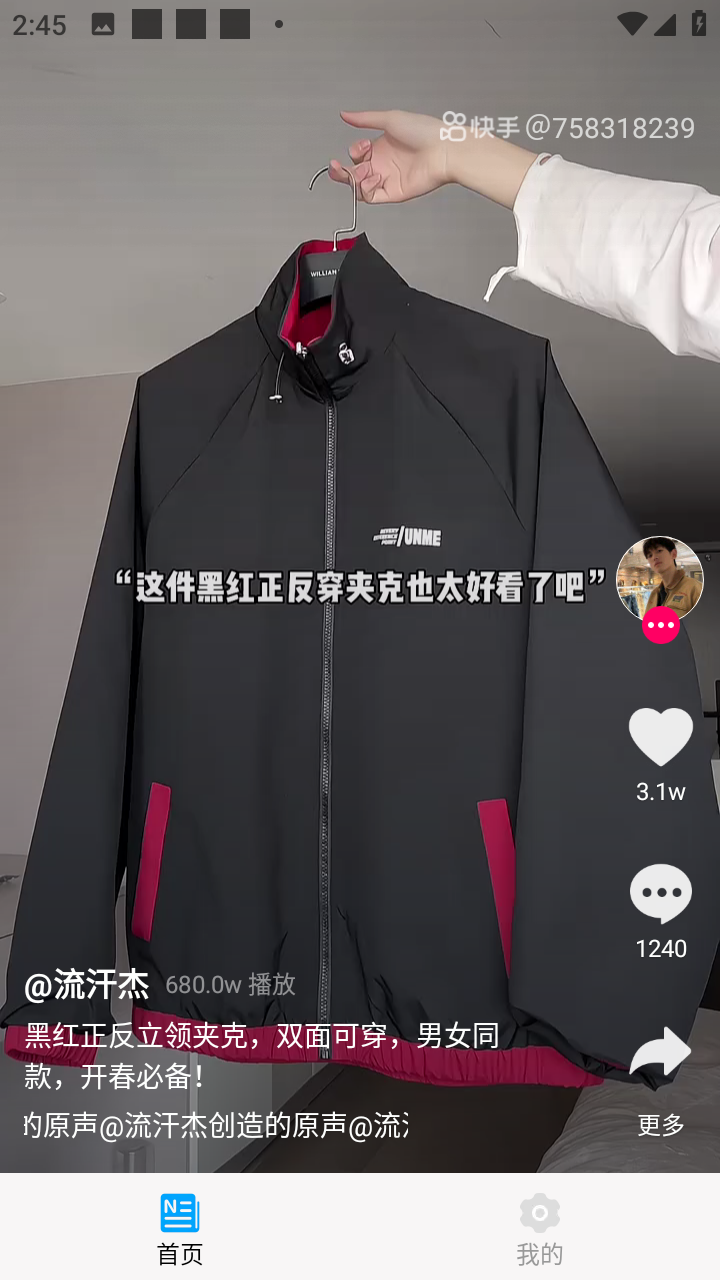Tap the 更多 share arrow
The image size is (720, 1280).
[660, 1053]
